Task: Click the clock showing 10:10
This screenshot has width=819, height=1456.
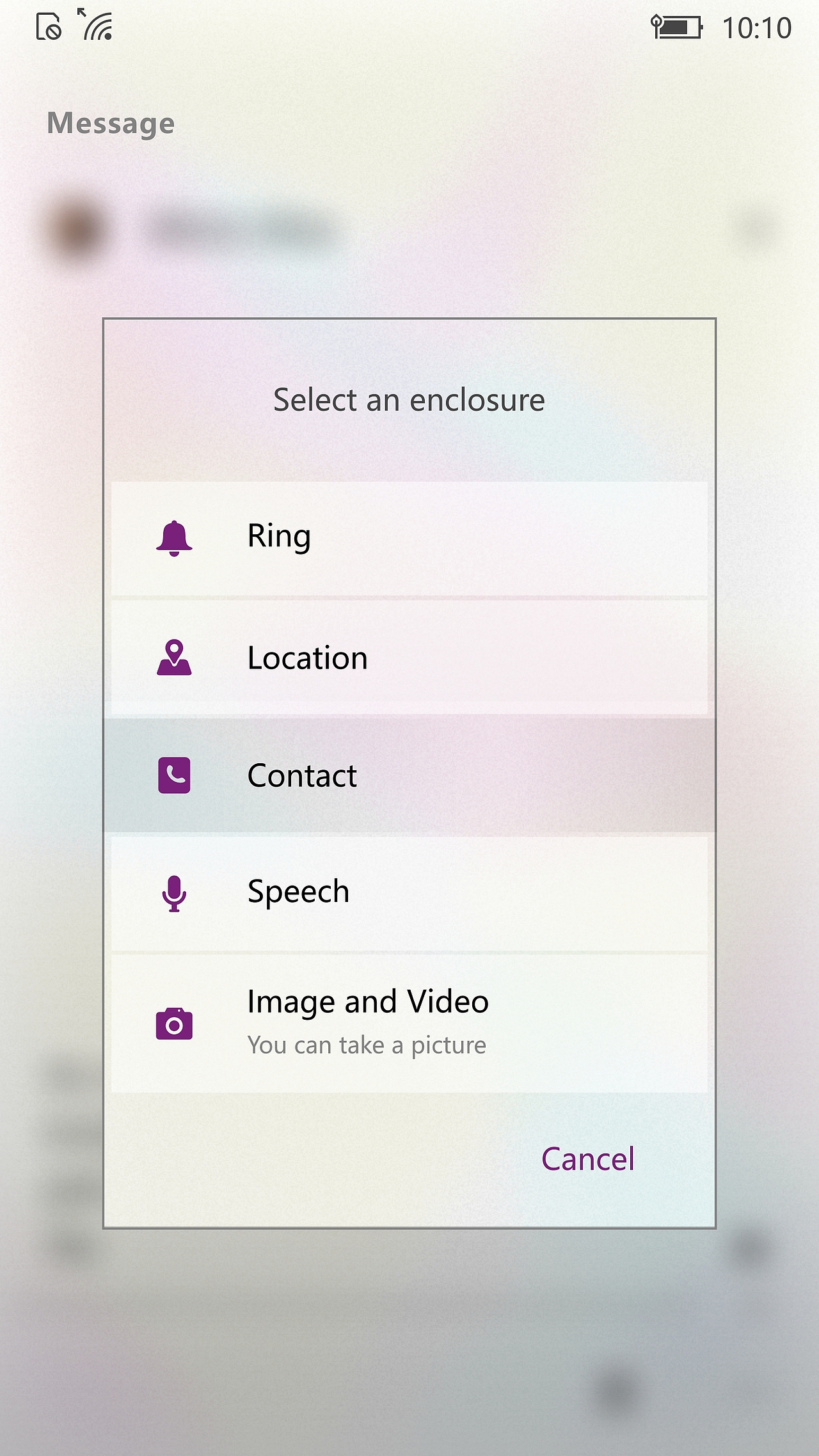Action: (x=758, y=27)
